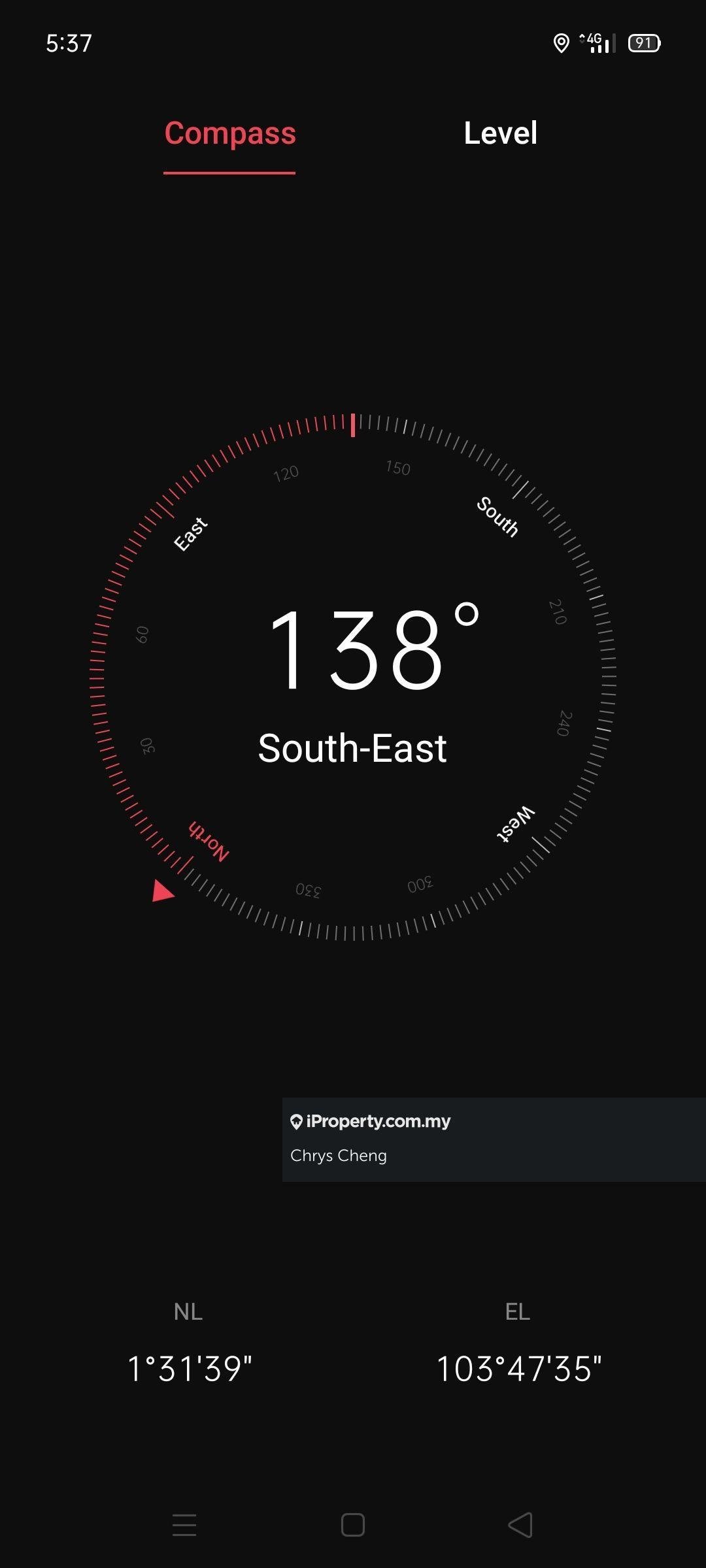
Task: Select the Compass tab
Action: point(230,133)
